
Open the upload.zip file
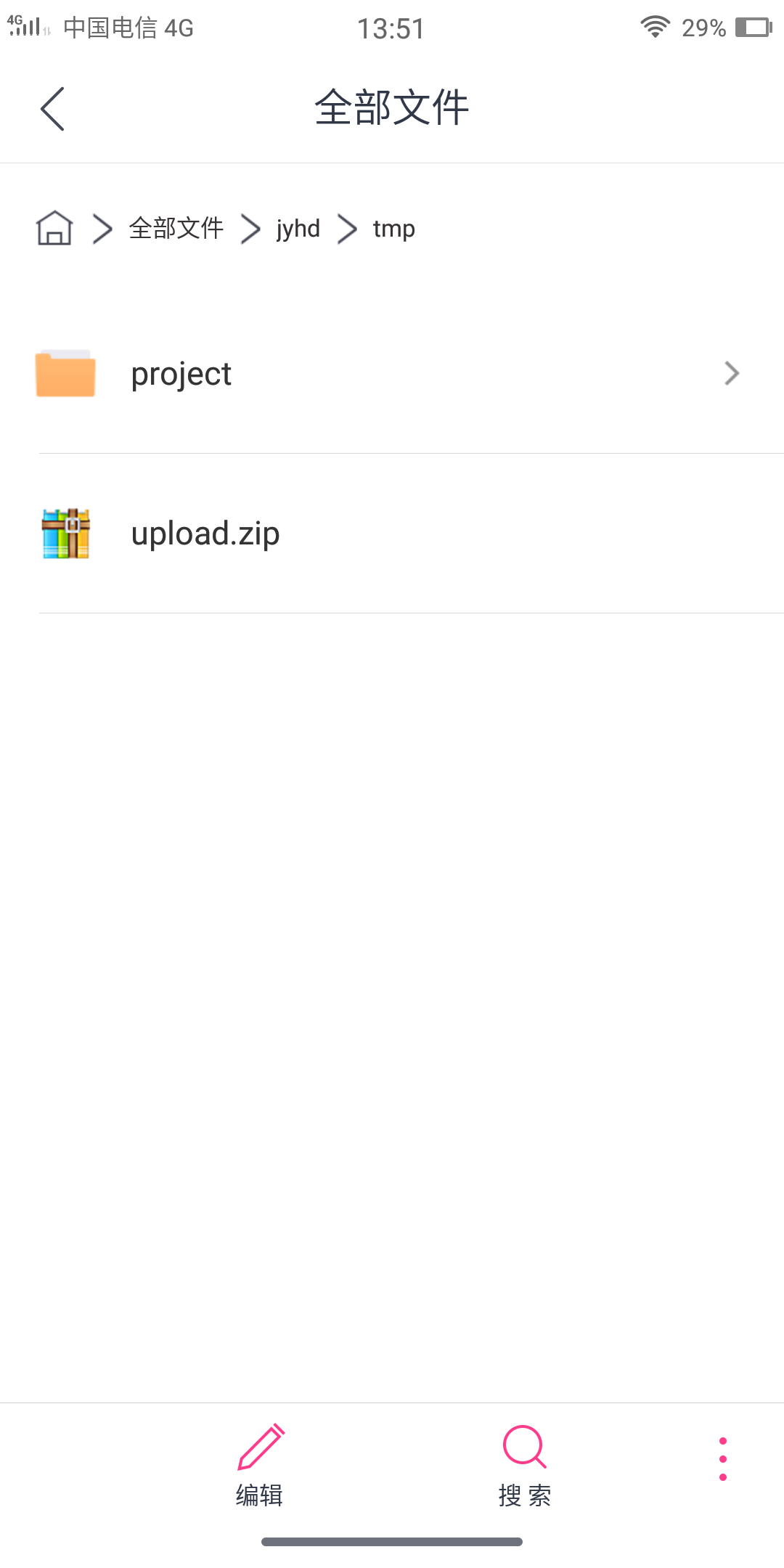[392, 534]
